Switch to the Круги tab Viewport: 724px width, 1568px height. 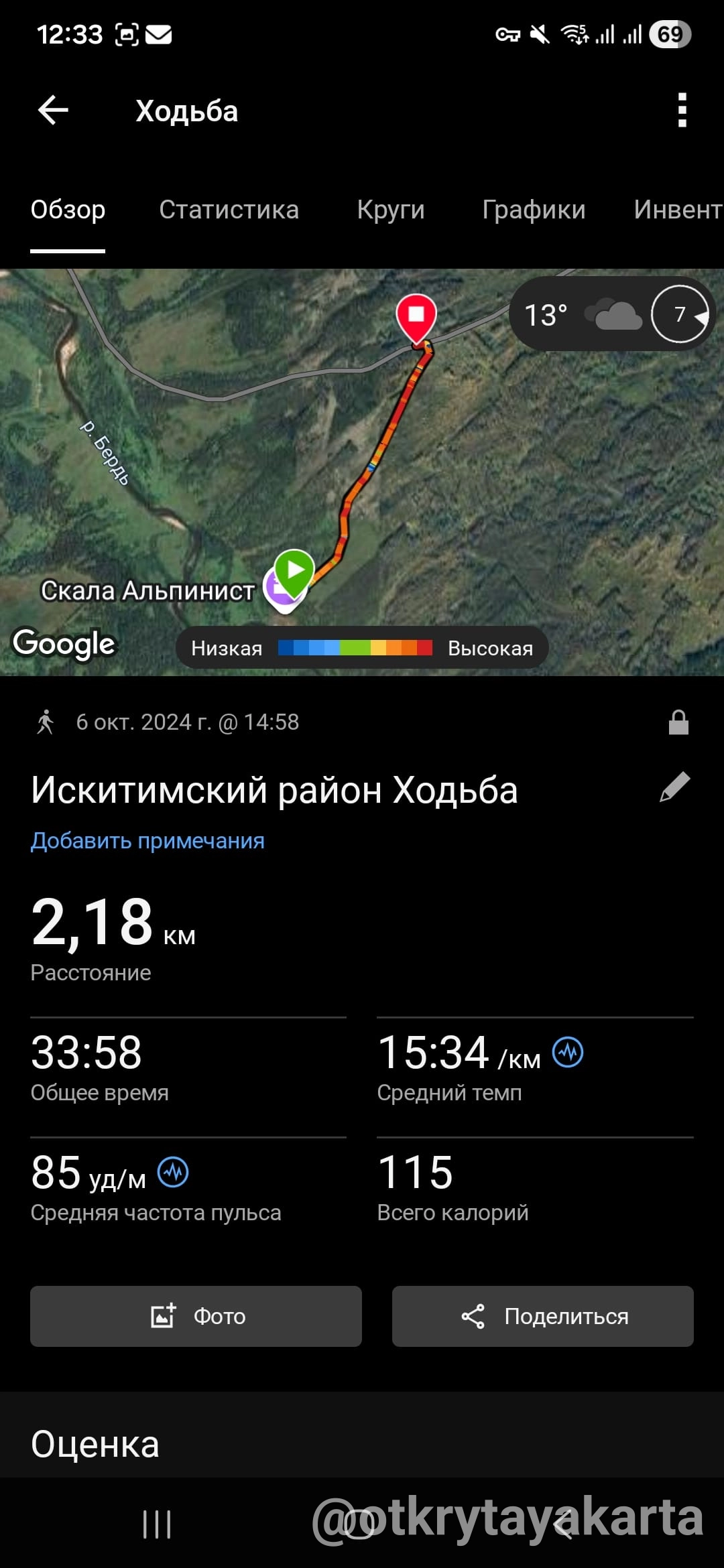[x=391, y=210]
